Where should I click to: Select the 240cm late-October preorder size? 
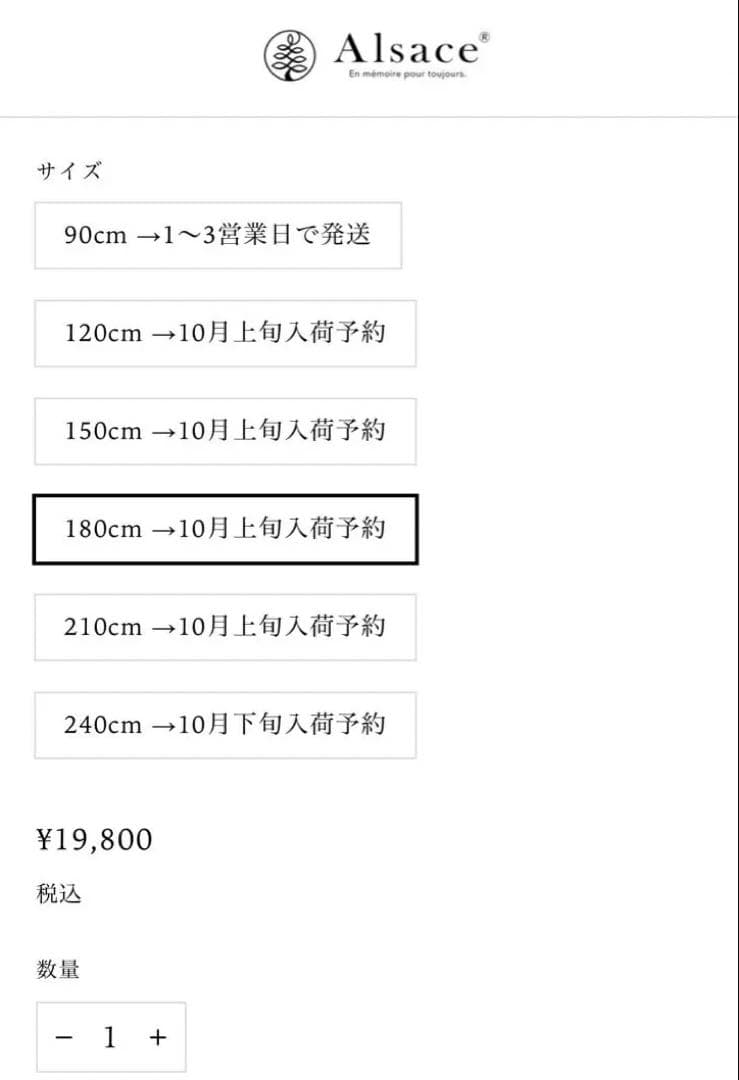point(225,725)
